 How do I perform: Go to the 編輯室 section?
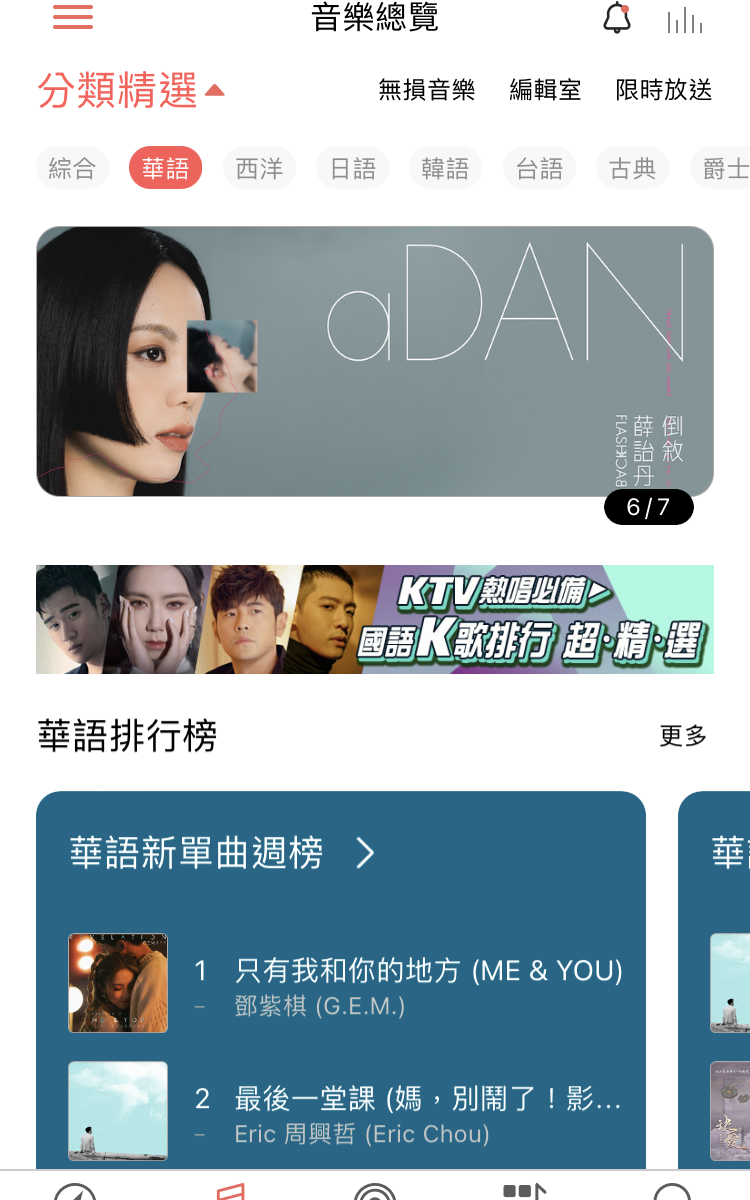545,90
